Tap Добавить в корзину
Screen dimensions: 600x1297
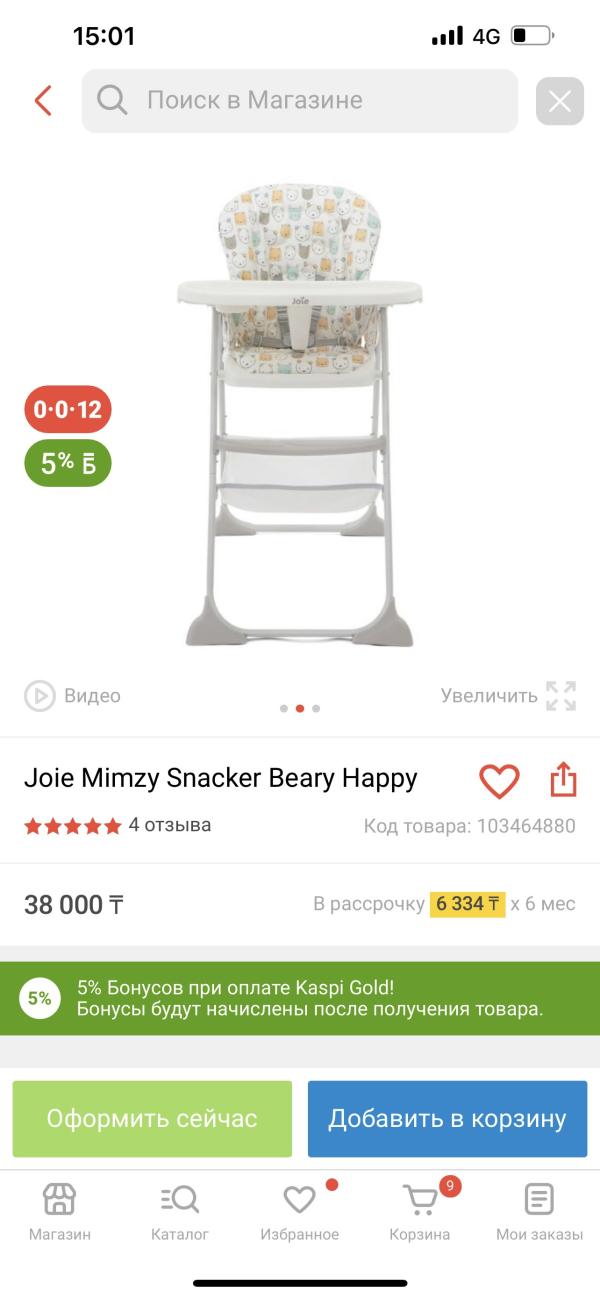pyautogui.click(x=447, y=1118)
